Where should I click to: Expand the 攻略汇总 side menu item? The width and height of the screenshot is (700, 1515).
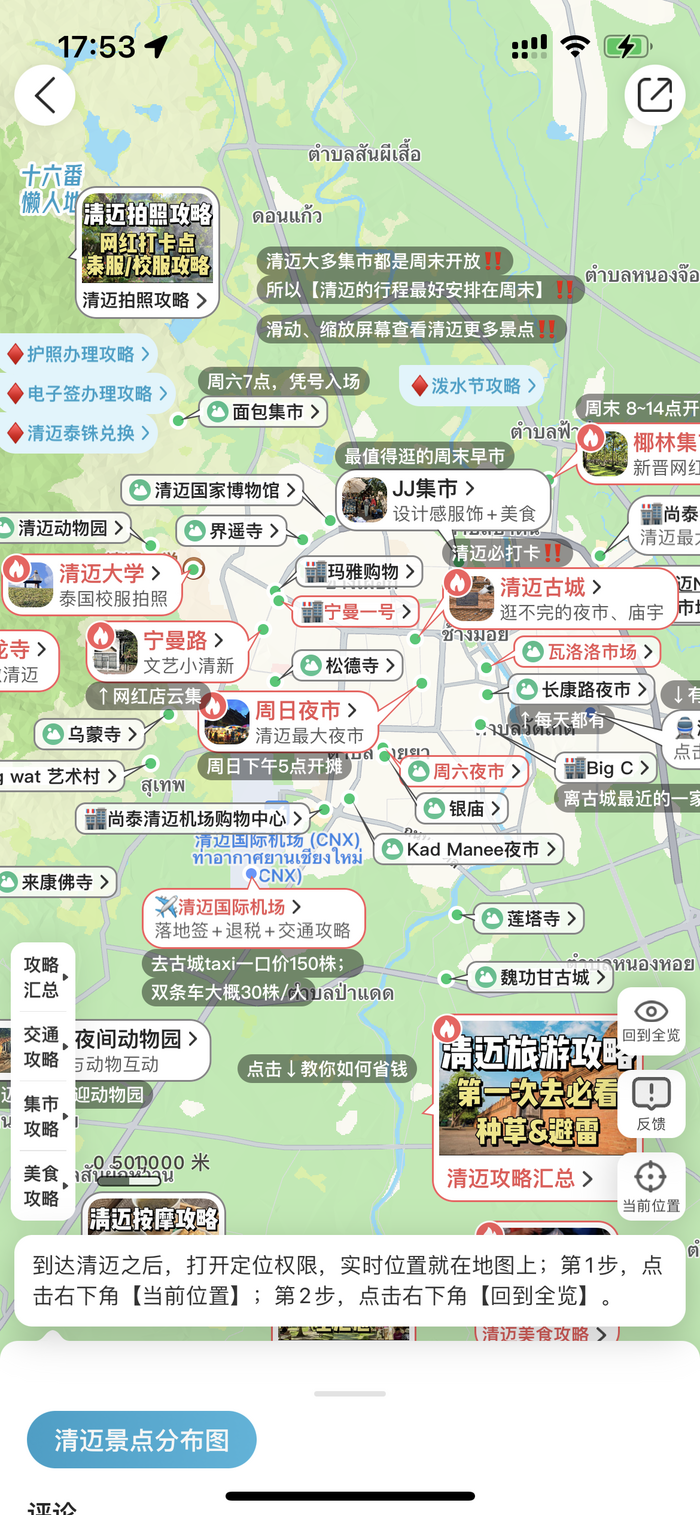43,977
